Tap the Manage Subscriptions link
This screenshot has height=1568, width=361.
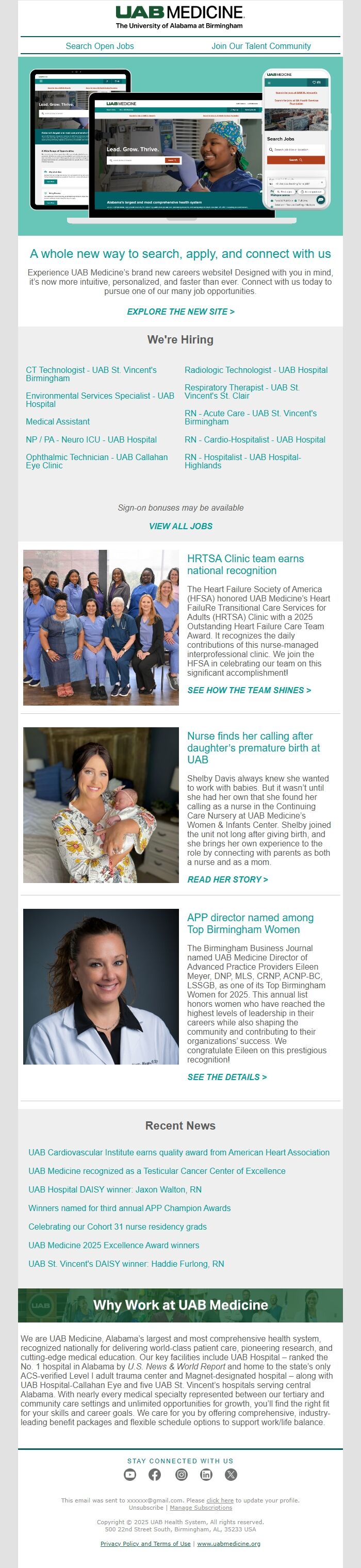coord(200,1508)
